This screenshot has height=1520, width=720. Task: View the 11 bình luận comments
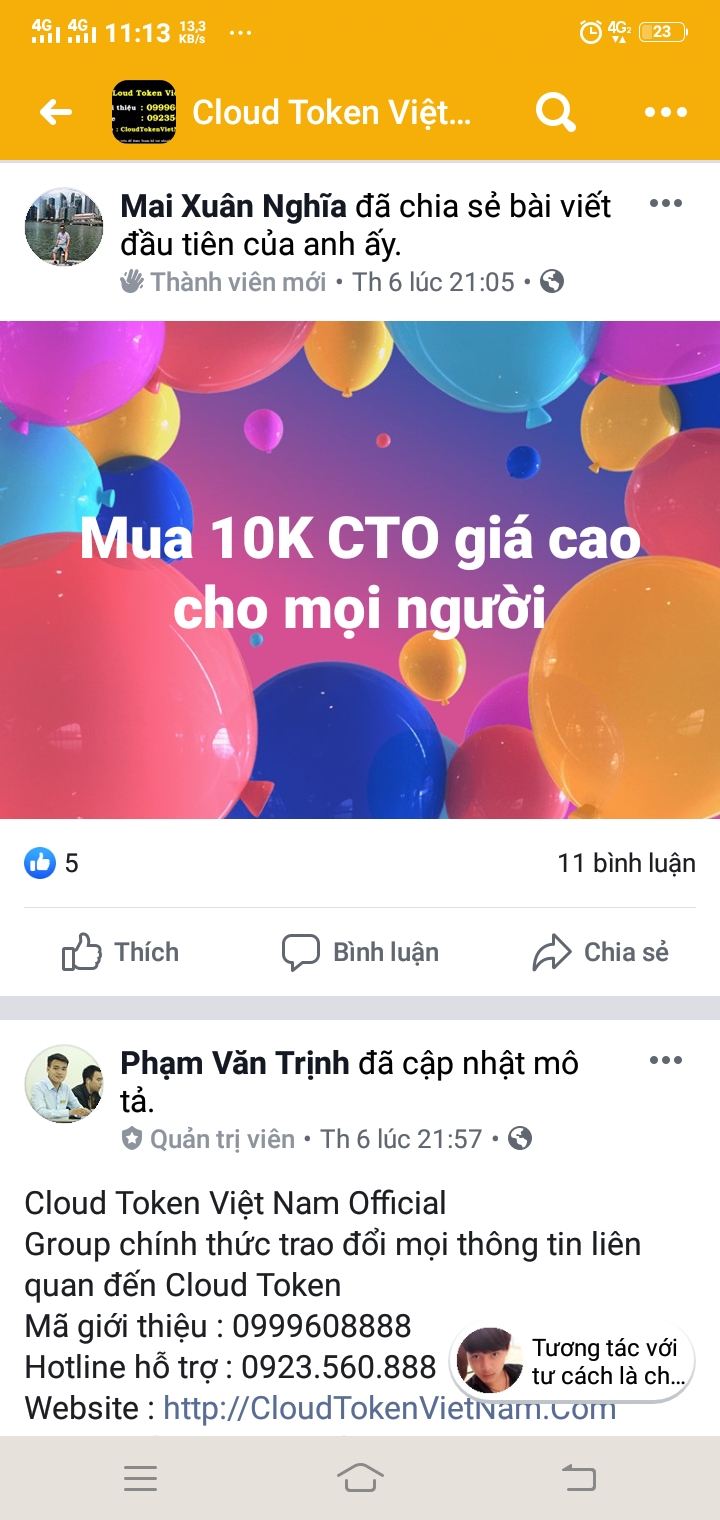pyautogui.click(x=626, y=863)
